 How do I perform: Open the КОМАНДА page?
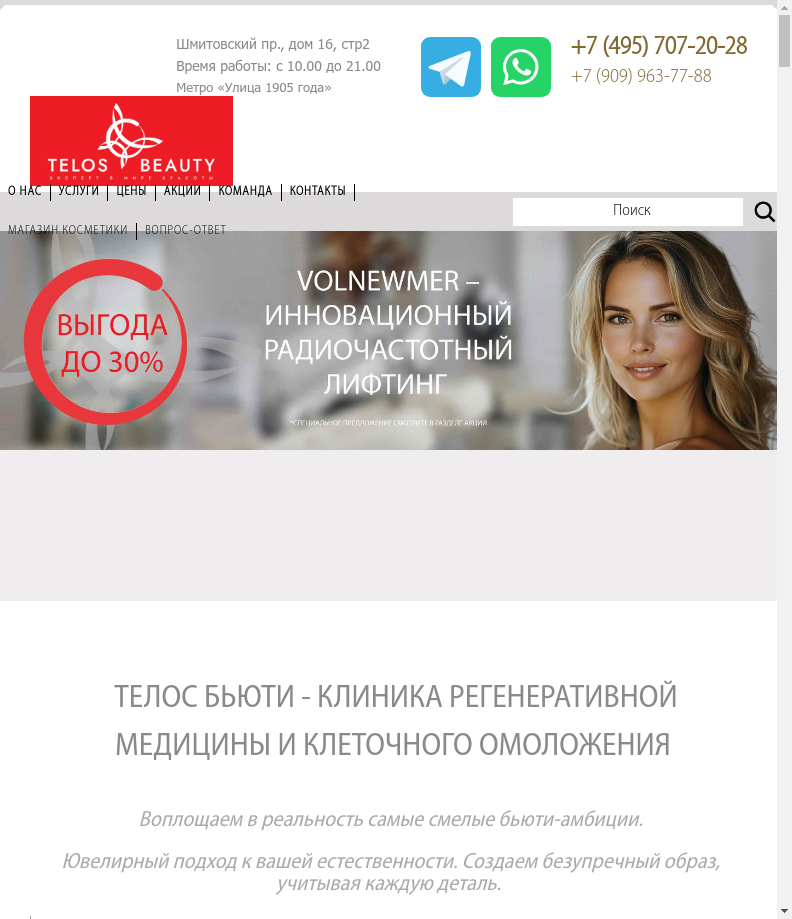245,191
